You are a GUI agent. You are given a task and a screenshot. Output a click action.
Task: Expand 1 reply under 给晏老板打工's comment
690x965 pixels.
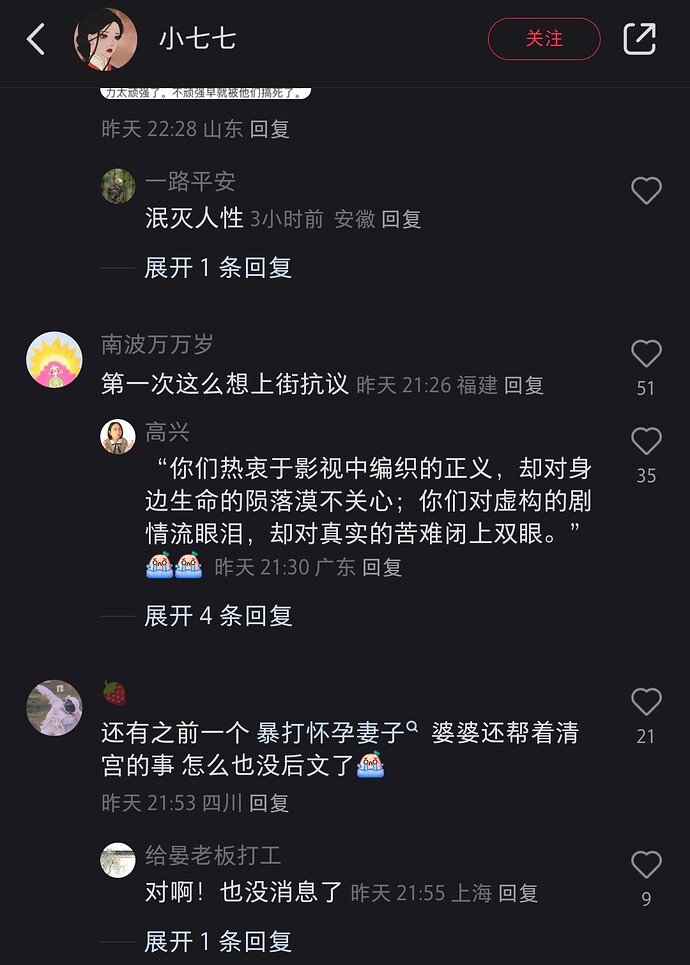pos(218,941)
